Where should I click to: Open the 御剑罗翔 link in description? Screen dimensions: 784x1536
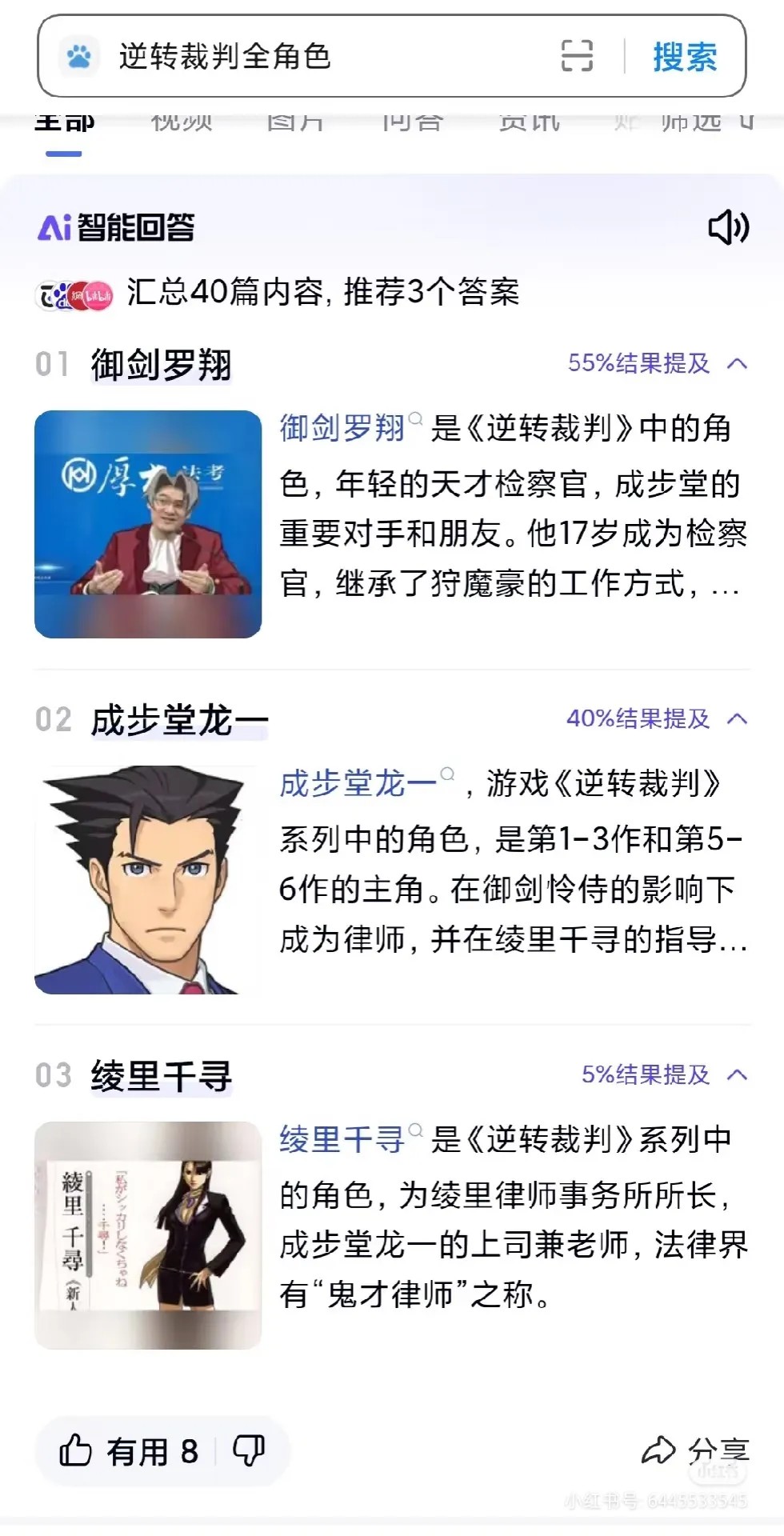tap(342, 428)
